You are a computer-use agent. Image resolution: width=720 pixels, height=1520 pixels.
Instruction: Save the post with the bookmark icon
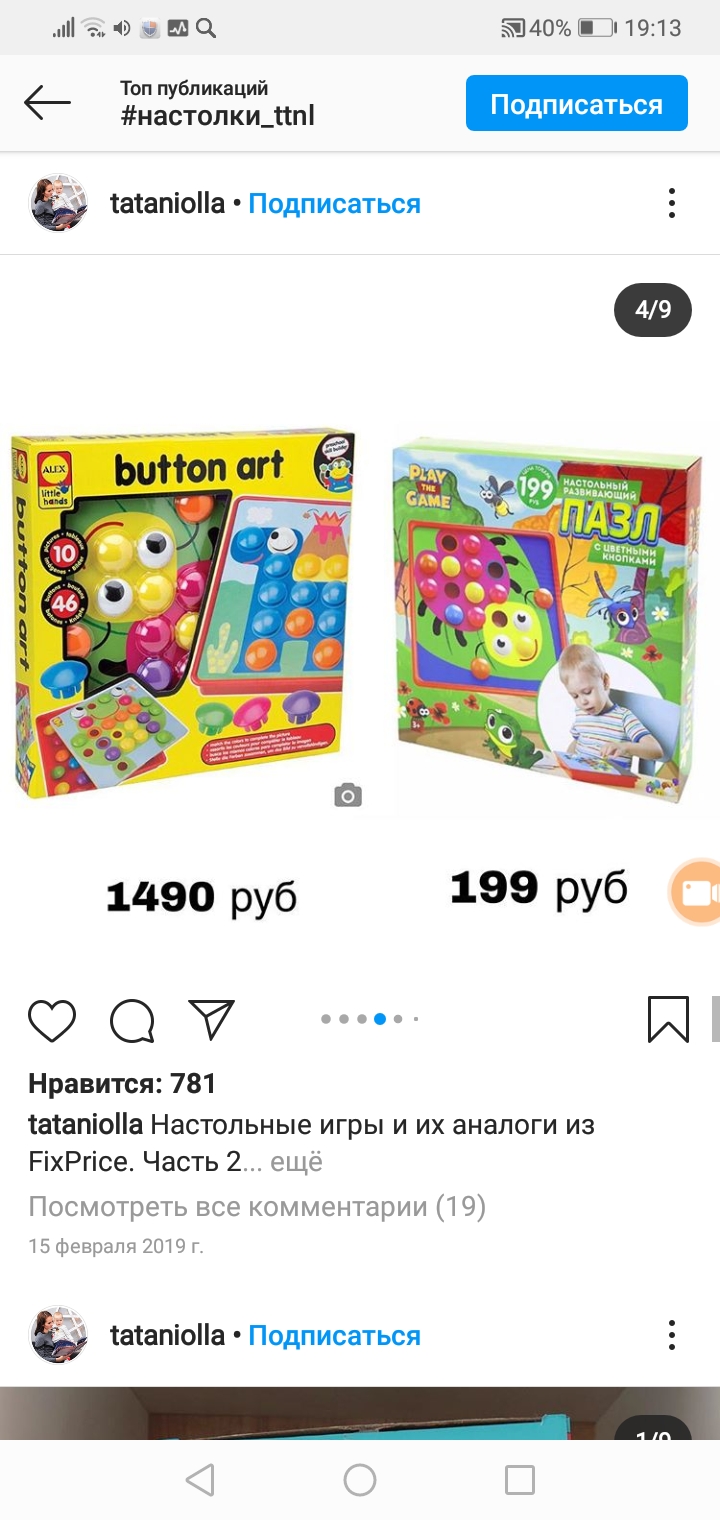click(x=668, y=1020)
